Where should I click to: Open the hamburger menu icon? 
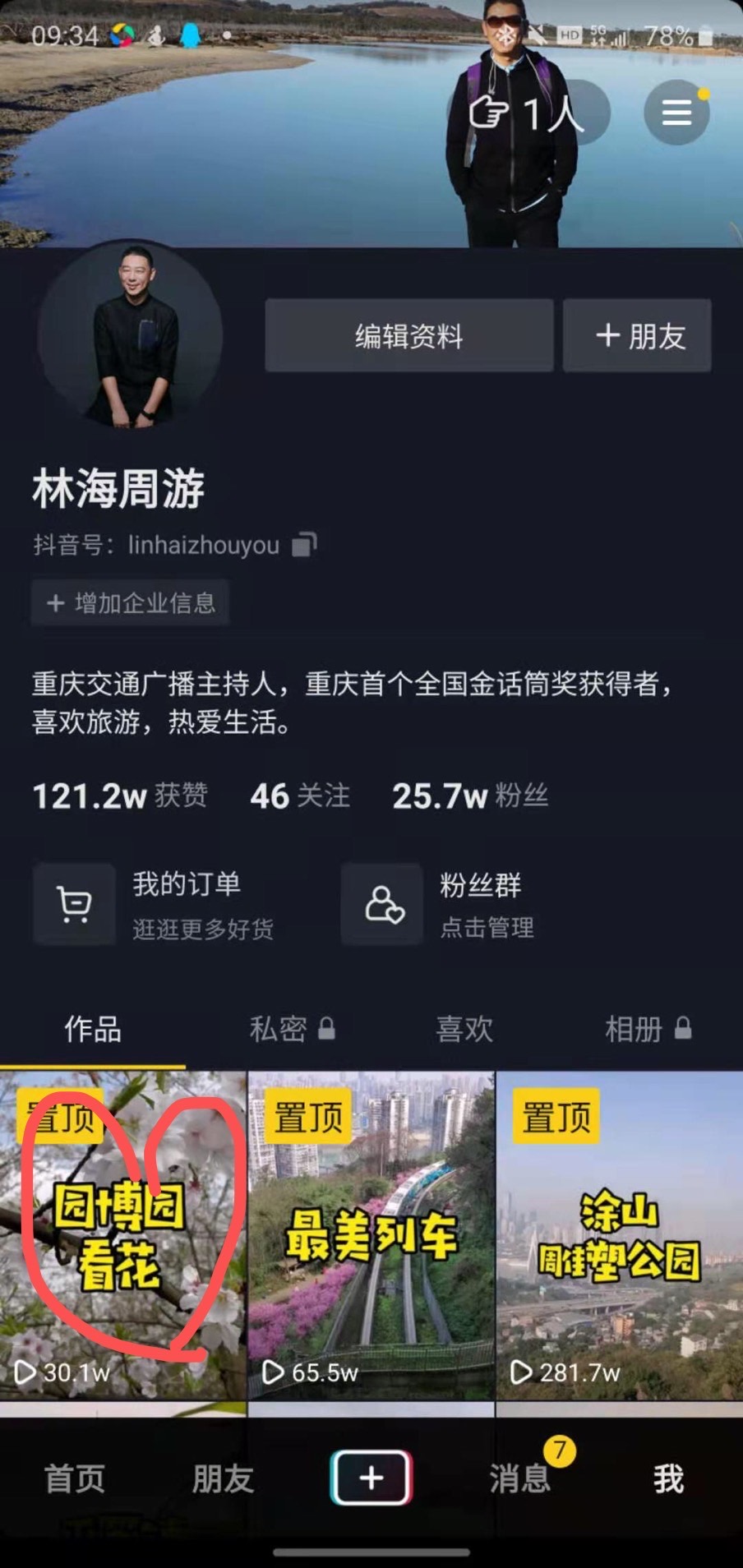676,113
